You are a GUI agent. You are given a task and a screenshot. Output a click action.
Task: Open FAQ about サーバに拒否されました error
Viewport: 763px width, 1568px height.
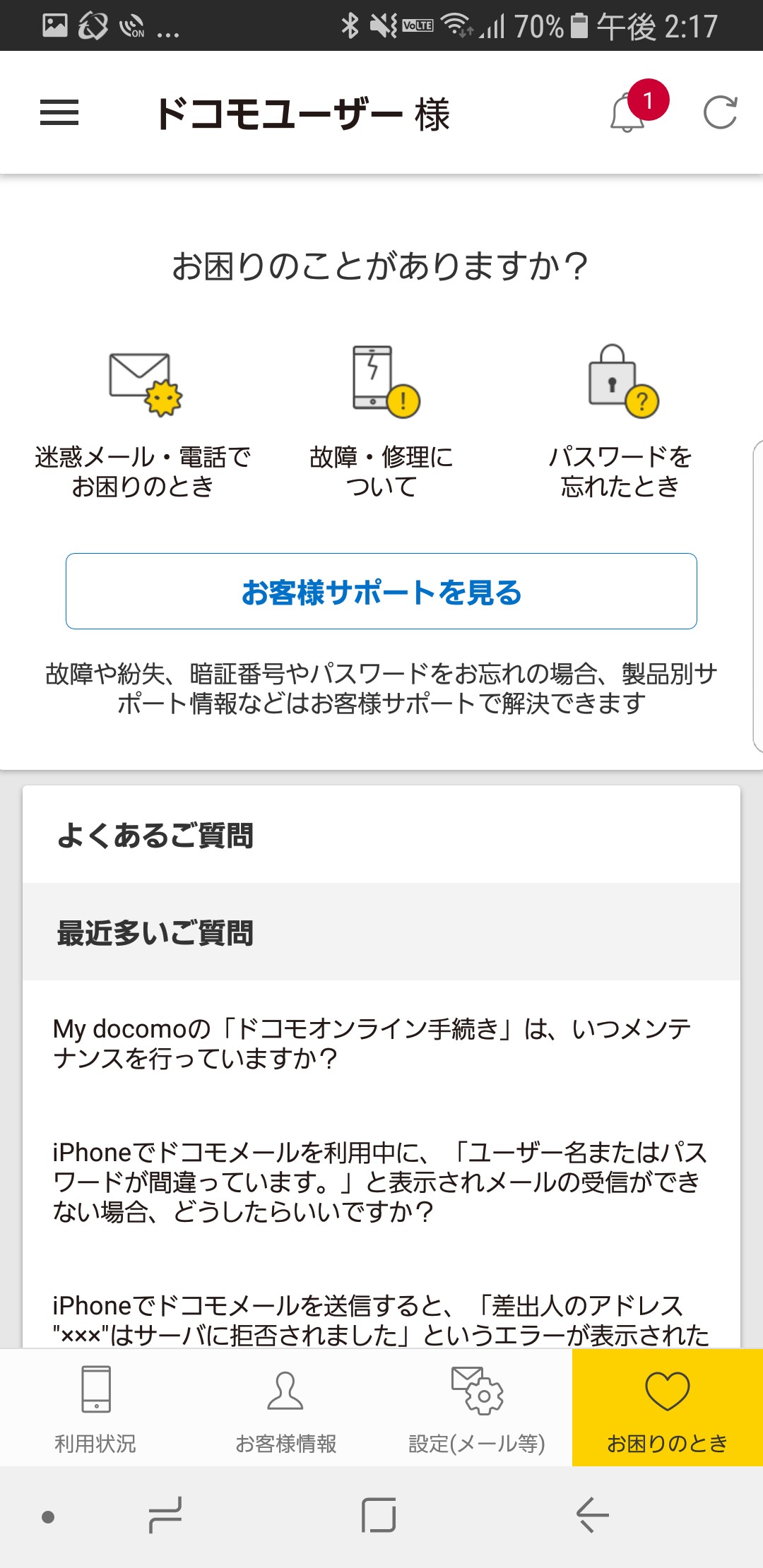click(x=379, y=1319)
